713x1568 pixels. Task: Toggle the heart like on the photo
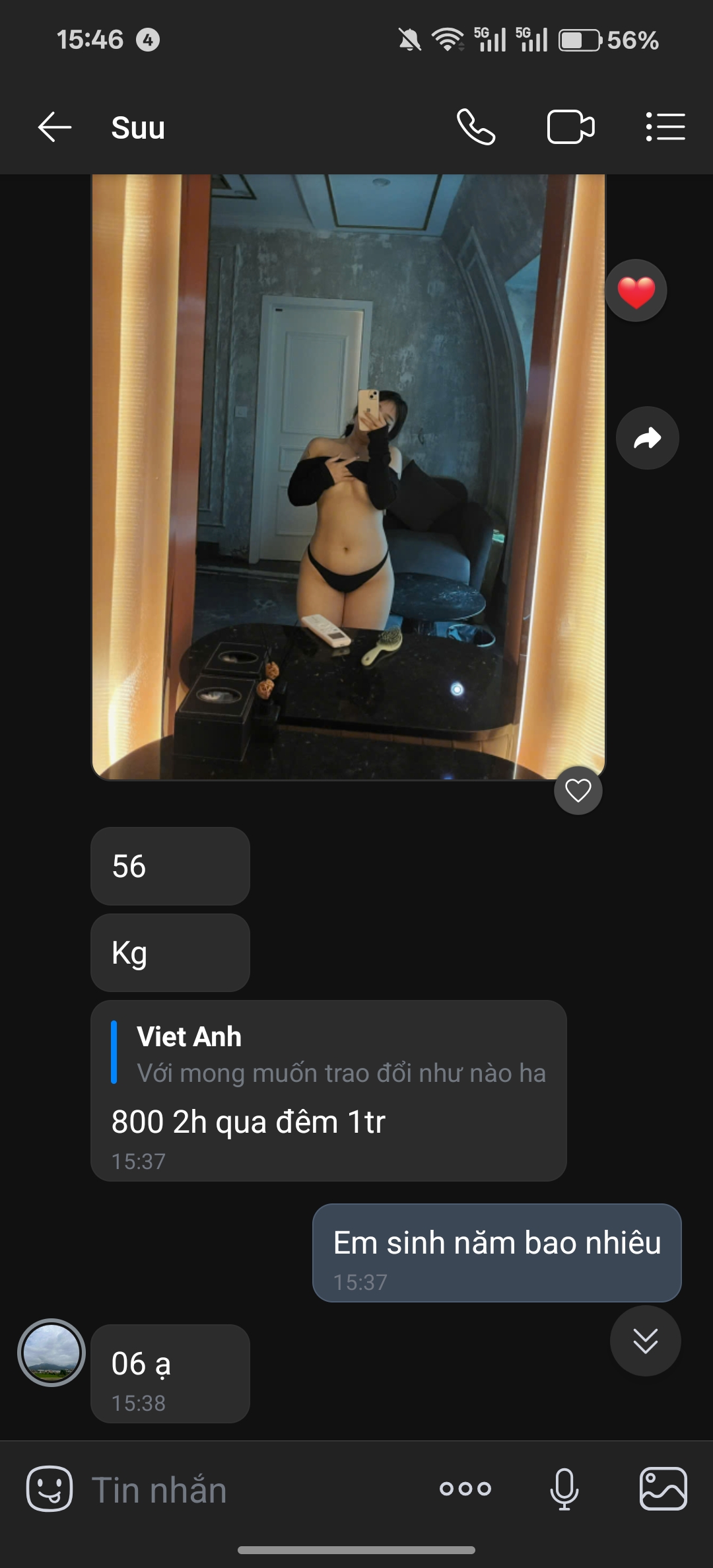click(578, 790)
